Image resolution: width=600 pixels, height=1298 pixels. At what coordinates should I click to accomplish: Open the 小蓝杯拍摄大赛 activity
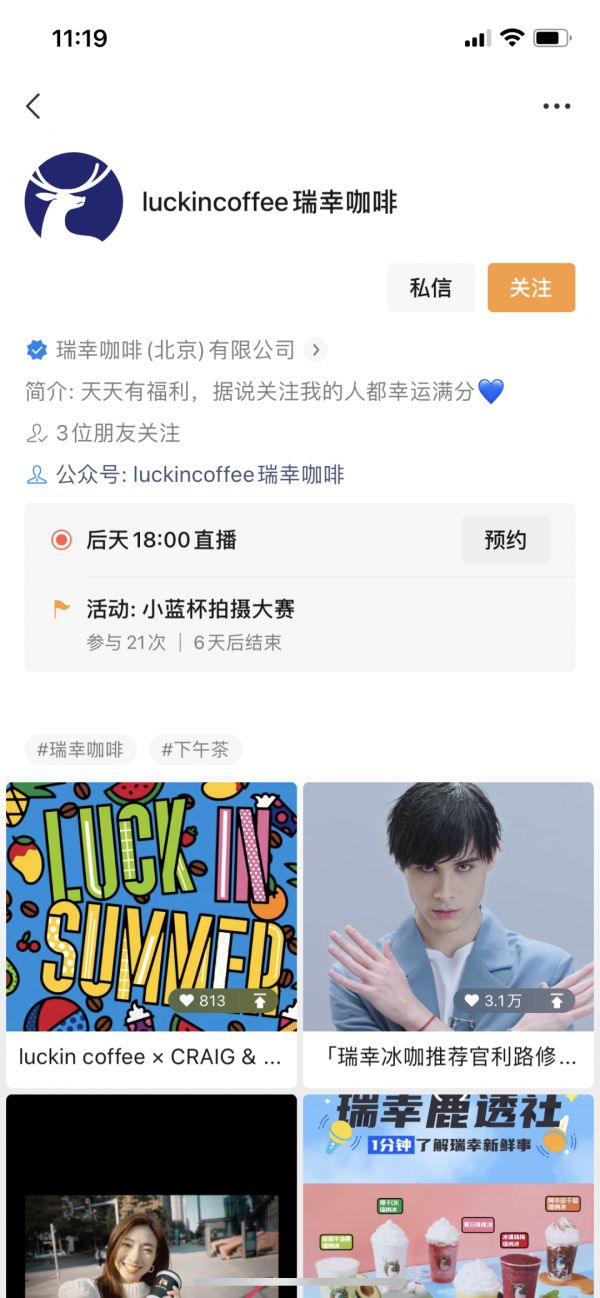coord(190,609)
